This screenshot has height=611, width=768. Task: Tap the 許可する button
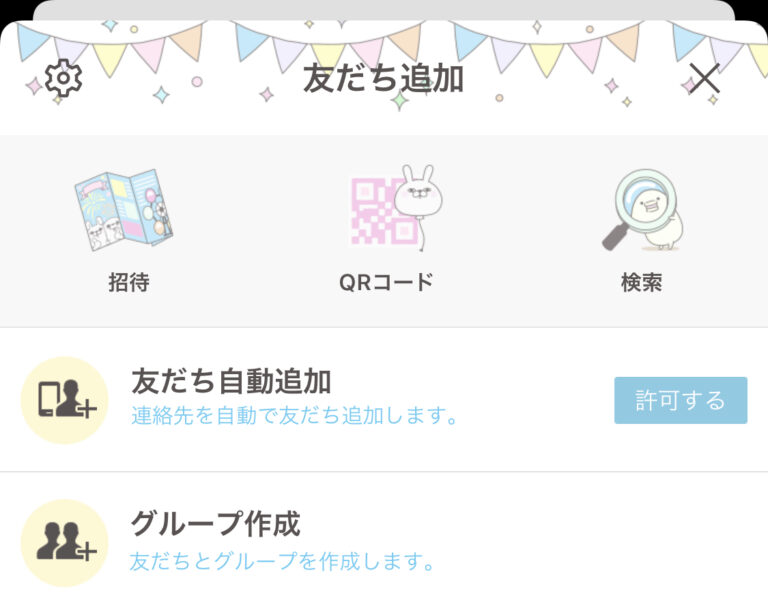tap(680, 400)
